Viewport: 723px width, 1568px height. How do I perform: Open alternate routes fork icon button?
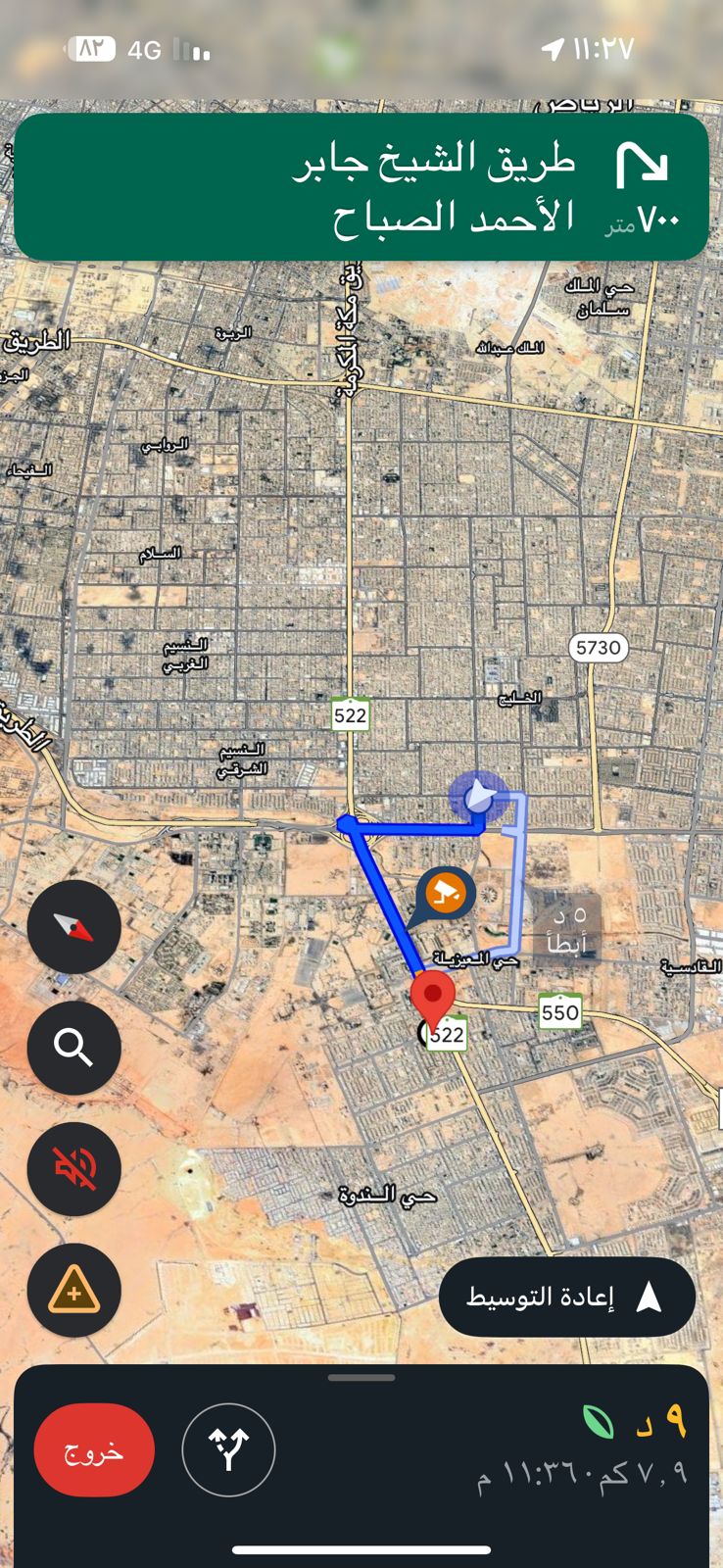[228, 1449]
